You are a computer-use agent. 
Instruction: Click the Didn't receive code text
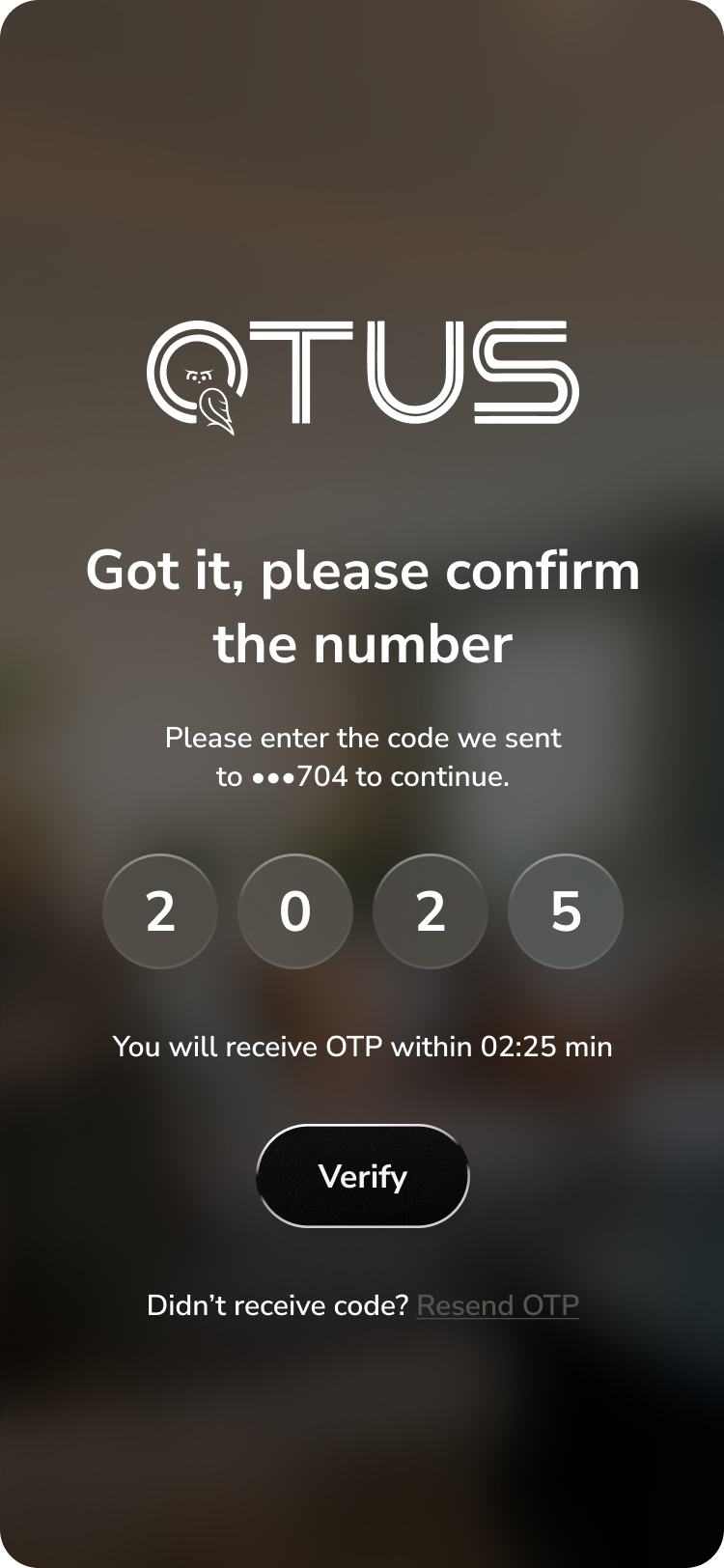pos(278,1305)
